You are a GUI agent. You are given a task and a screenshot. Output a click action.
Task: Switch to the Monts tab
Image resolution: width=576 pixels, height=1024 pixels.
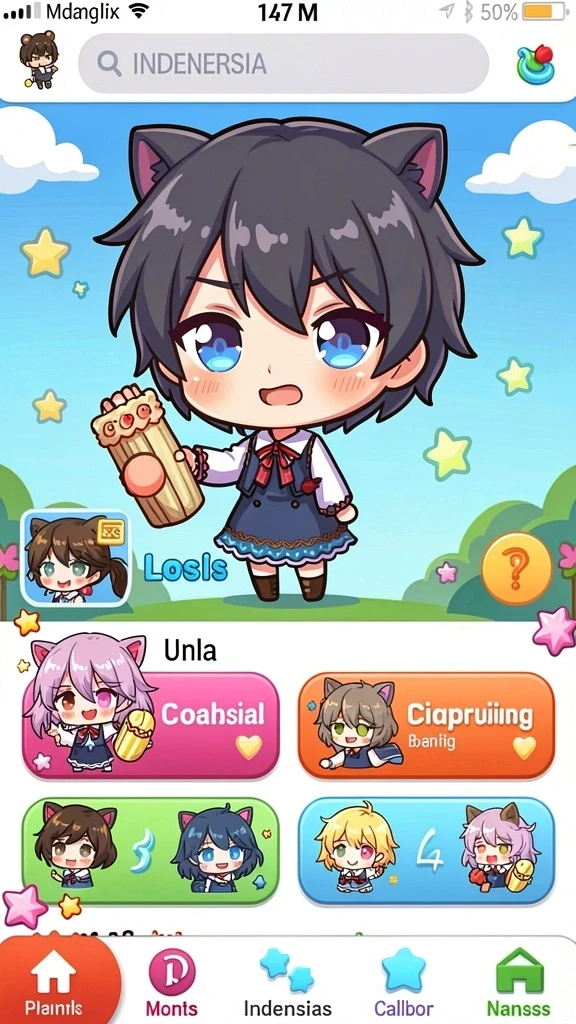pyautogui.click(x=171, y=982)
